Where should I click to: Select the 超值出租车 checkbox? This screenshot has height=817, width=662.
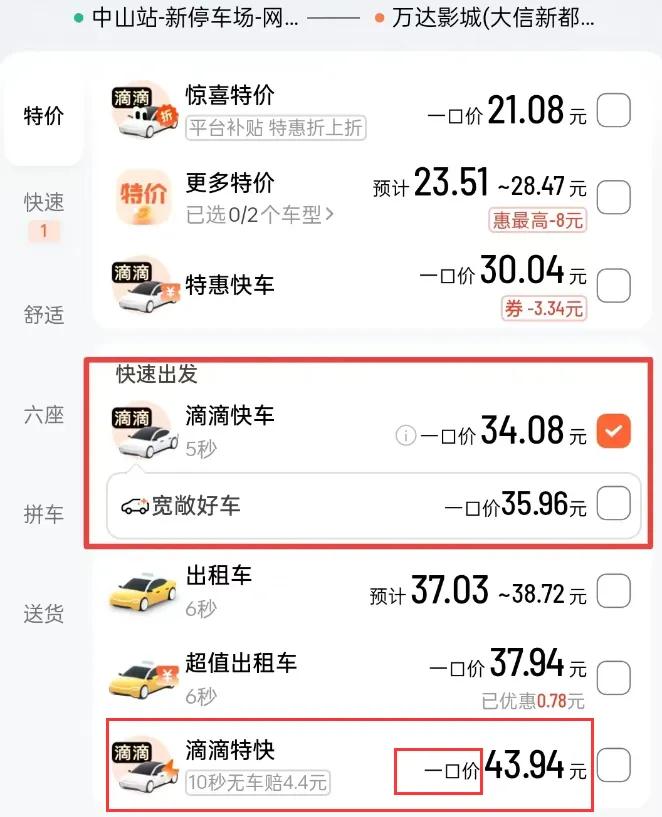[613, 677]
